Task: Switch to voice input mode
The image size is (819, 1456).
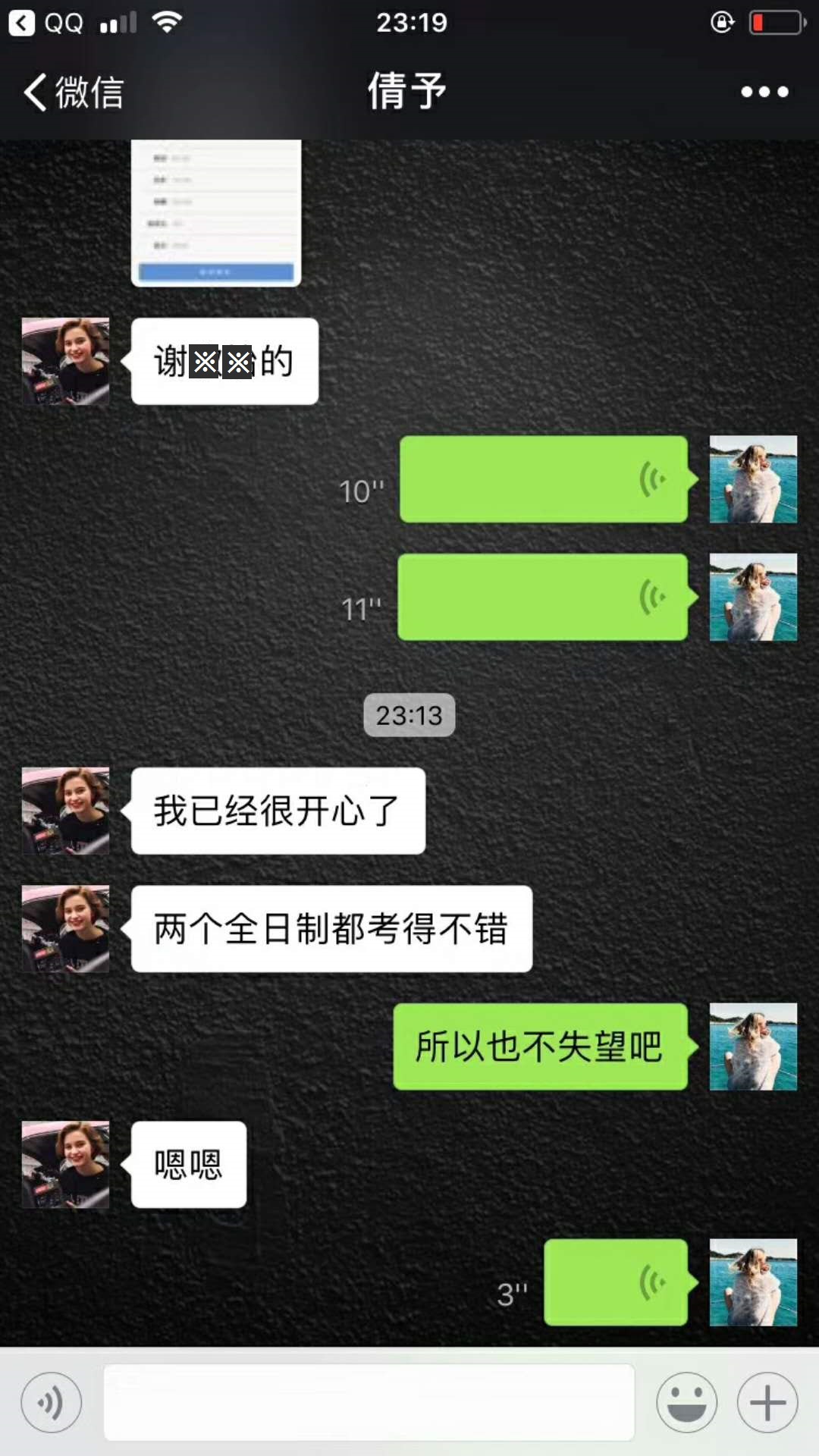Action: coord(52,1402)
